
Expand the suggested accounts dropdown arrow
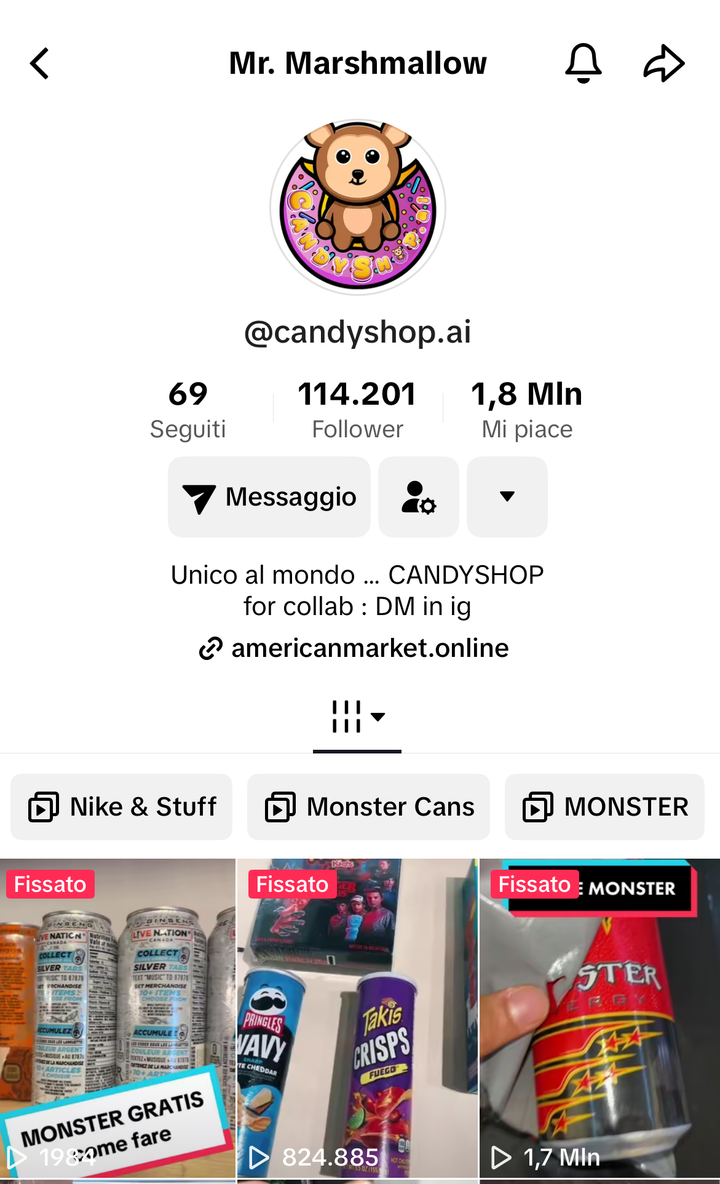point(507,497)
